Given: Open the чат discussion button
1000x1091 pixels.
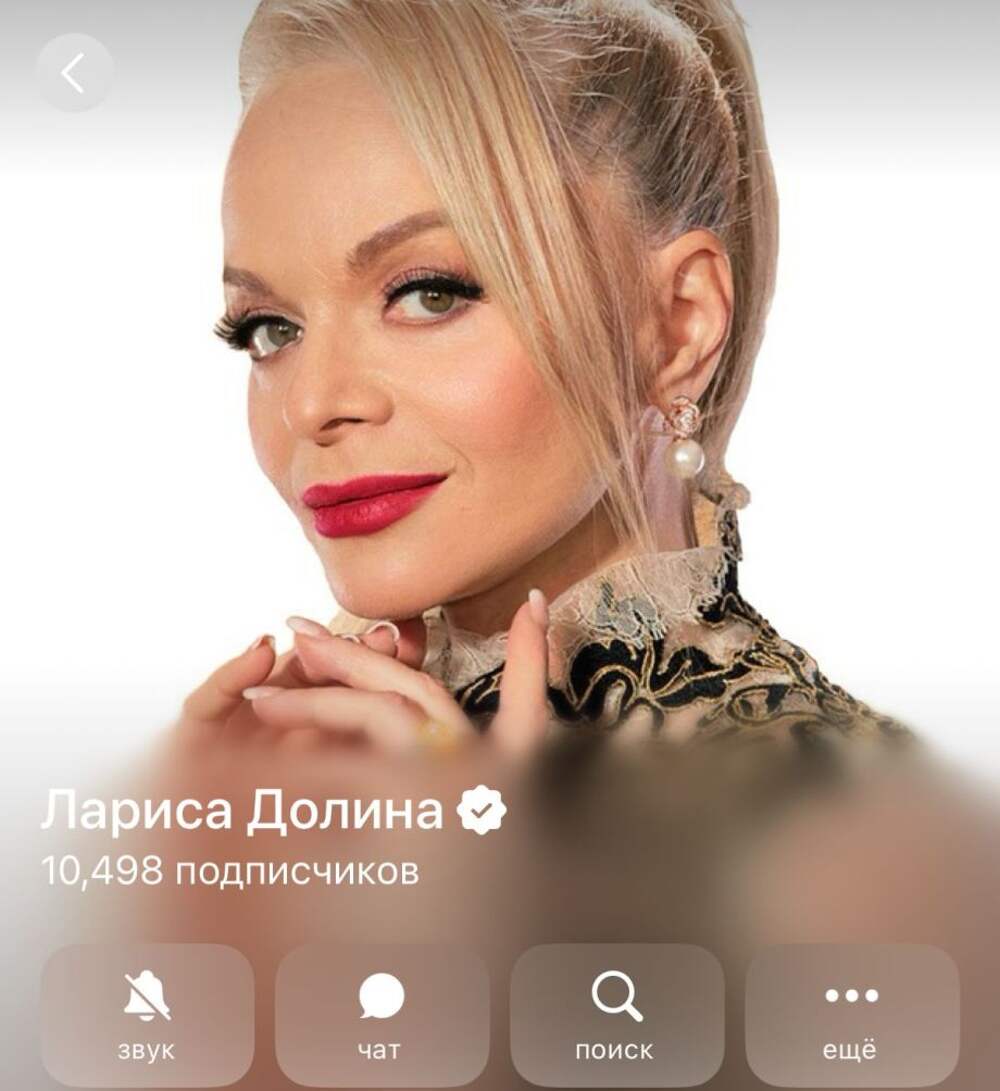Looking at the screenshot, I should point(381,1014).
